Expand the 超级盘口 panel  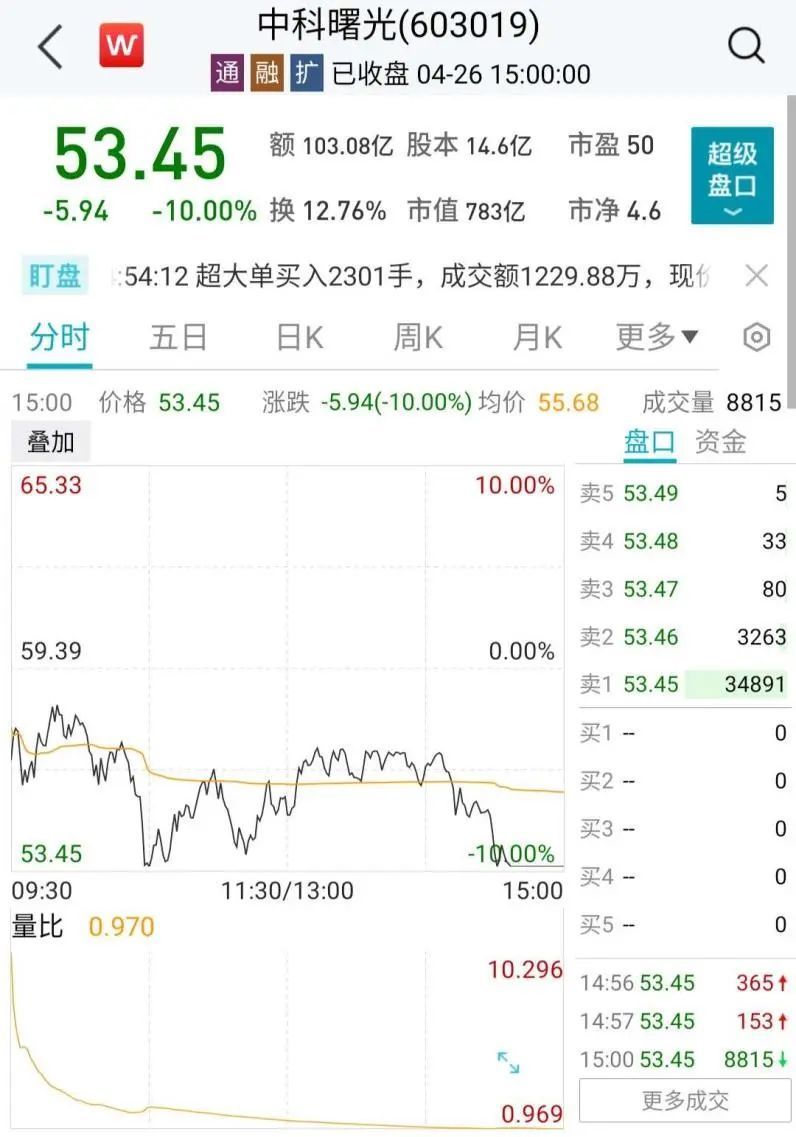pos(732,176)
